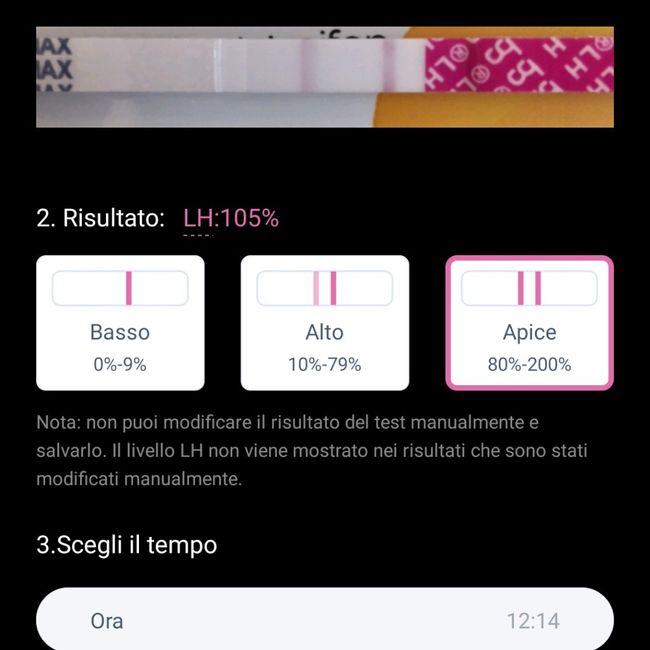Image resolution: width=650 pixels, height=650 pixels.
Task: Open the Ora time picker
Action: (324, 620)
